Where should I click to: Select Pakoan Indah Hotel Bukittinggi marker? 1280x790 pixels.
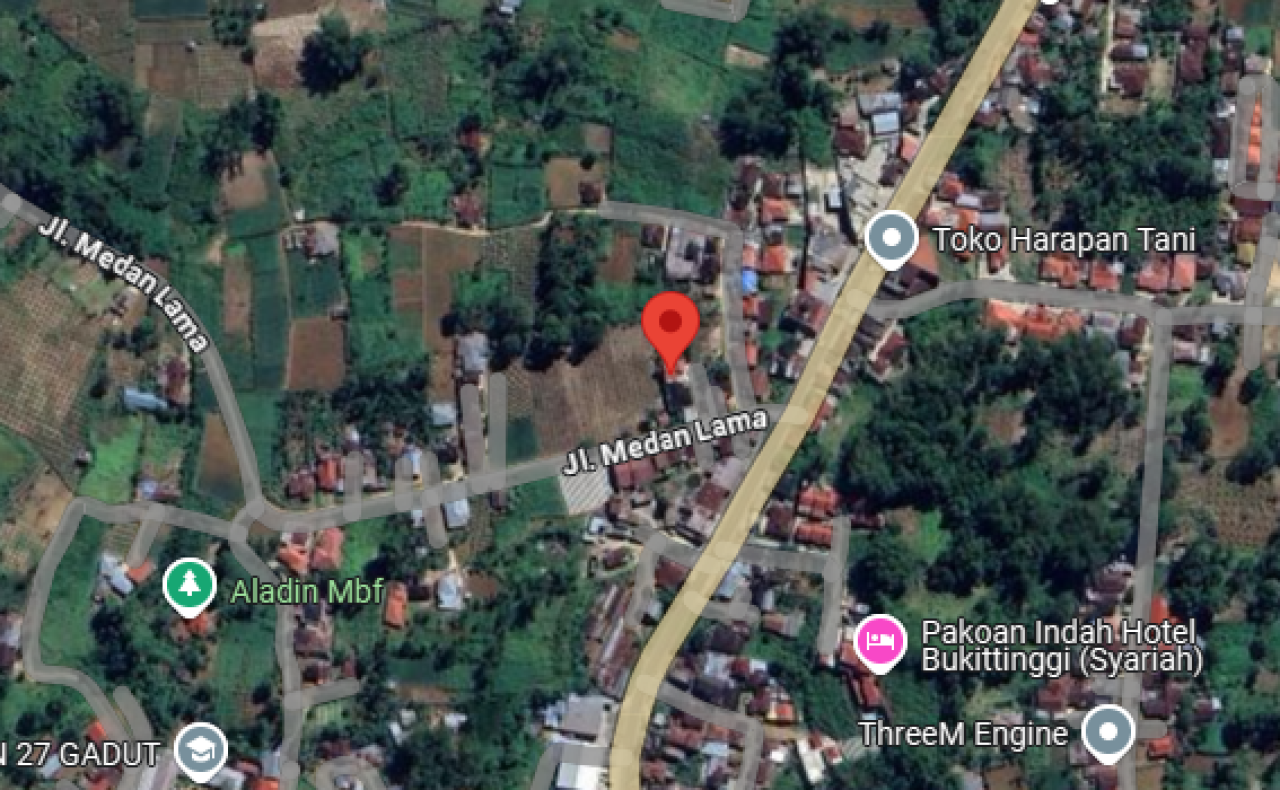coord(881,641)
